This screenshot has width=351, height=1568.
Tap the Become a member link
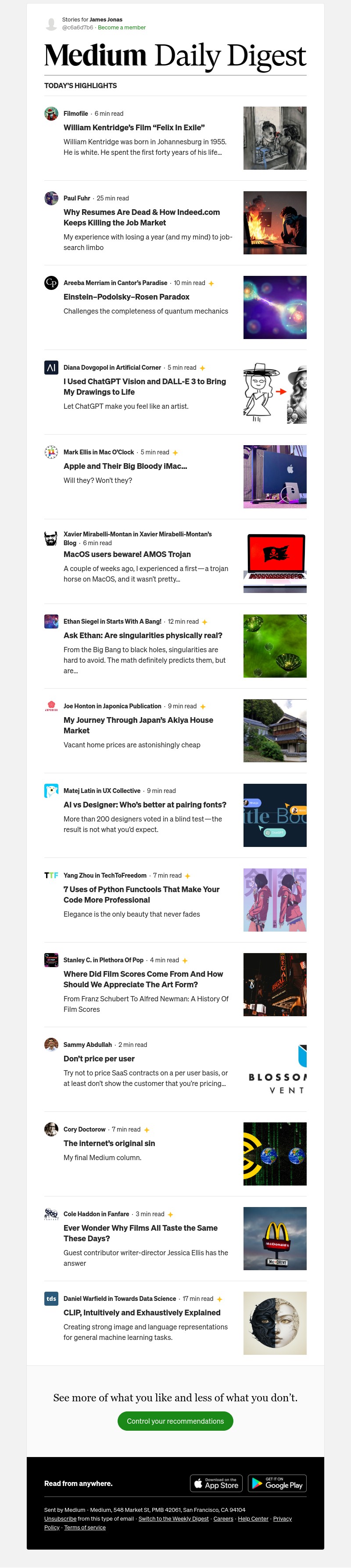click(121, 27)
